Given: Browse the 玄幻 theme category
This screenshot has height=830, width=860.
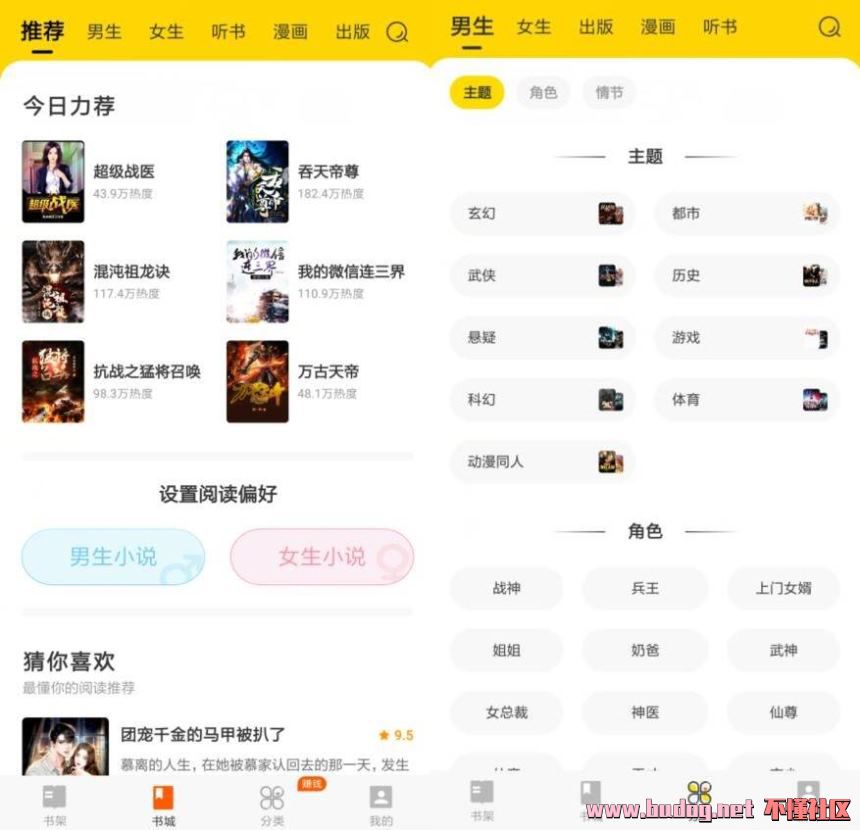Looking at the screenshot, I should click(x=543, y=214).
